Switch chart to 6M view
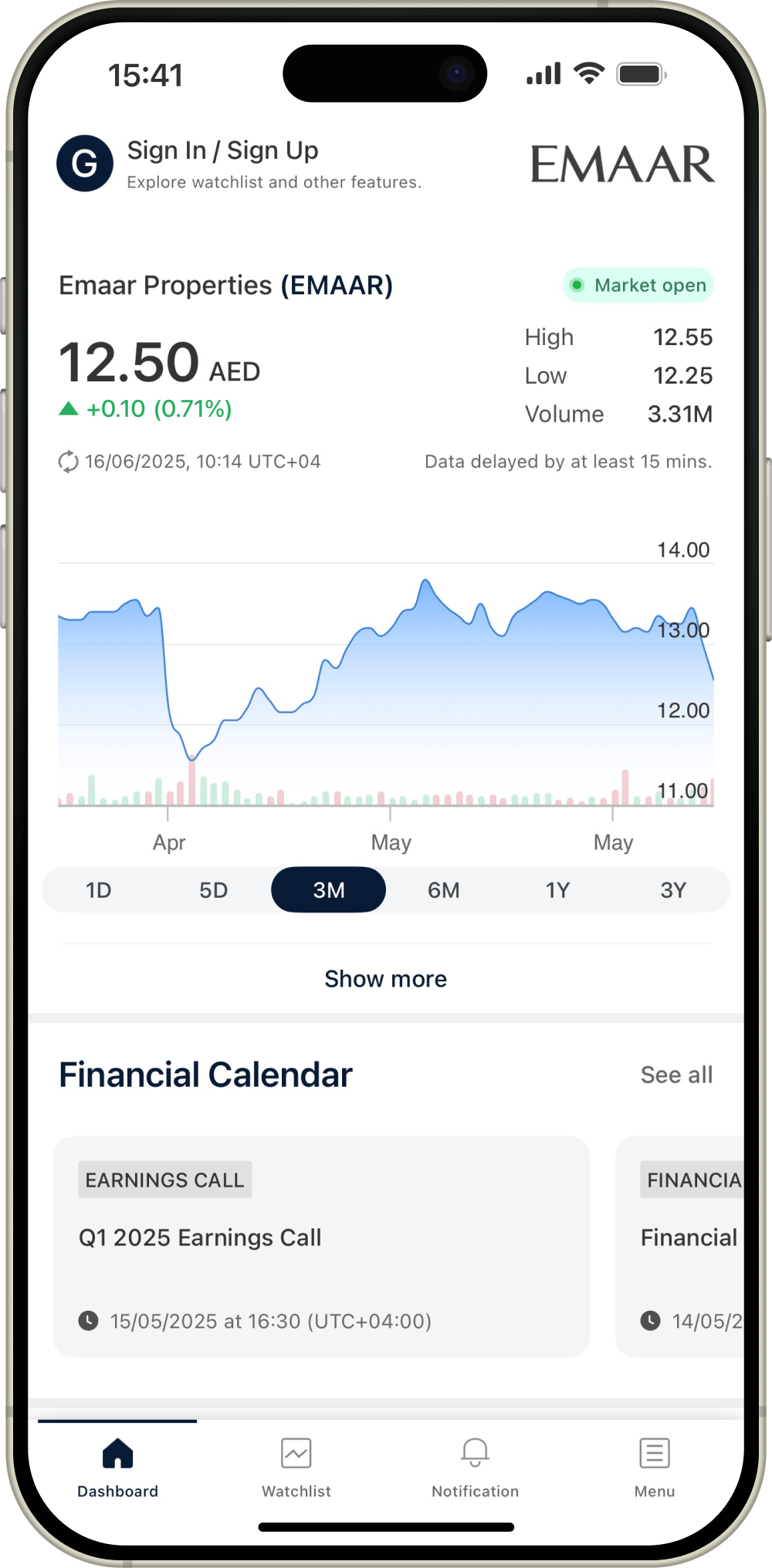This screenshot has width=772, height=1568. tap(443, 889)
